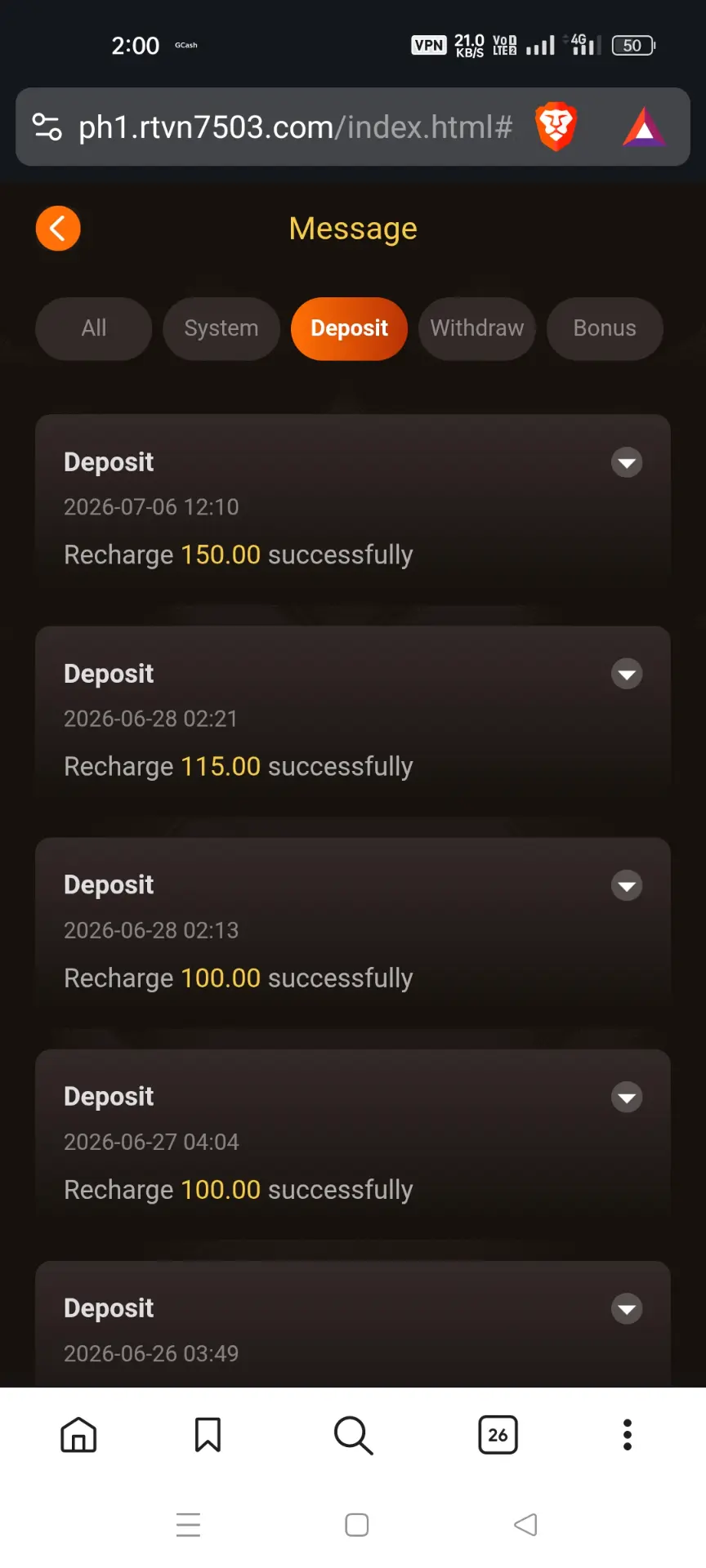View the 26 open tabs
706x1568 pixels.
coord(498,1435)
